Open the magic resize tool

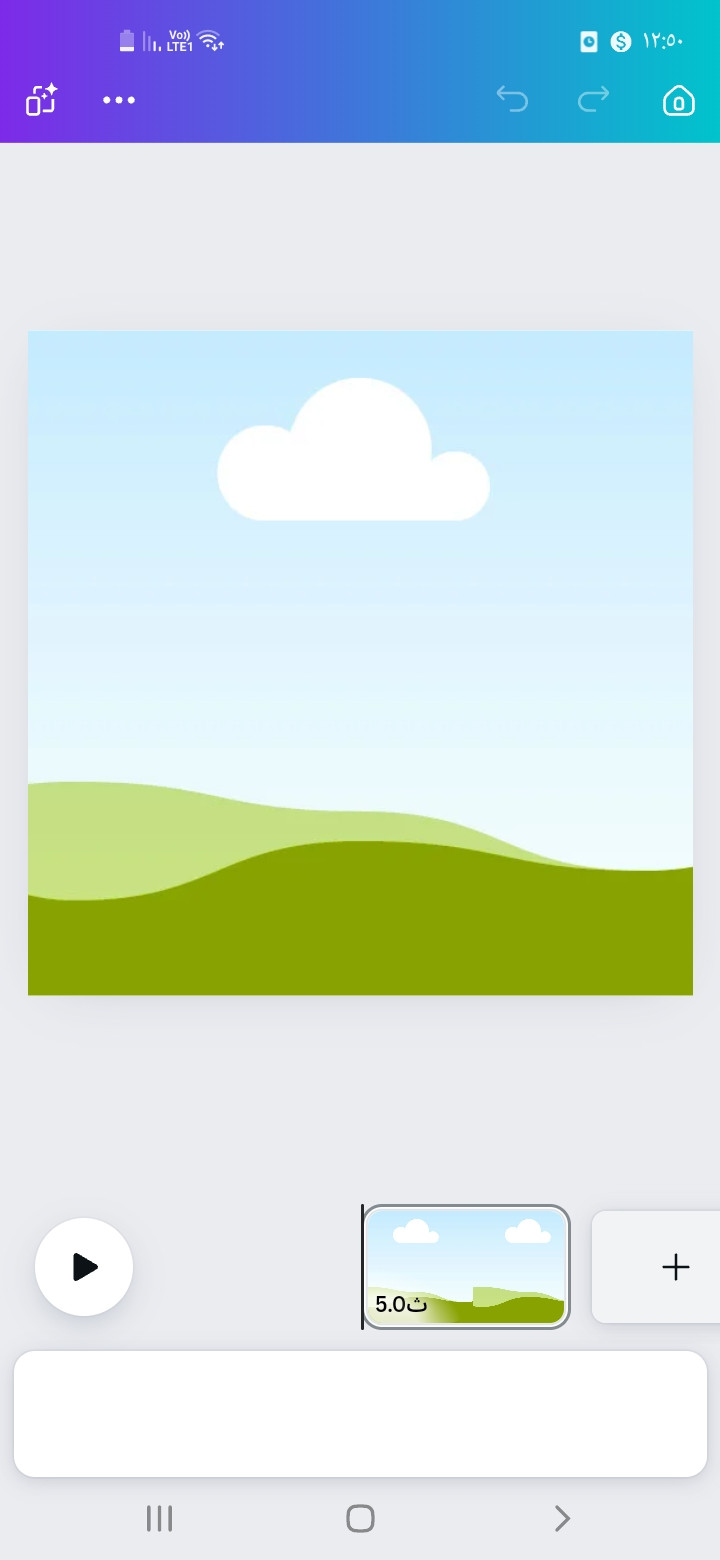pyautogui.click(x=41, y=100)
